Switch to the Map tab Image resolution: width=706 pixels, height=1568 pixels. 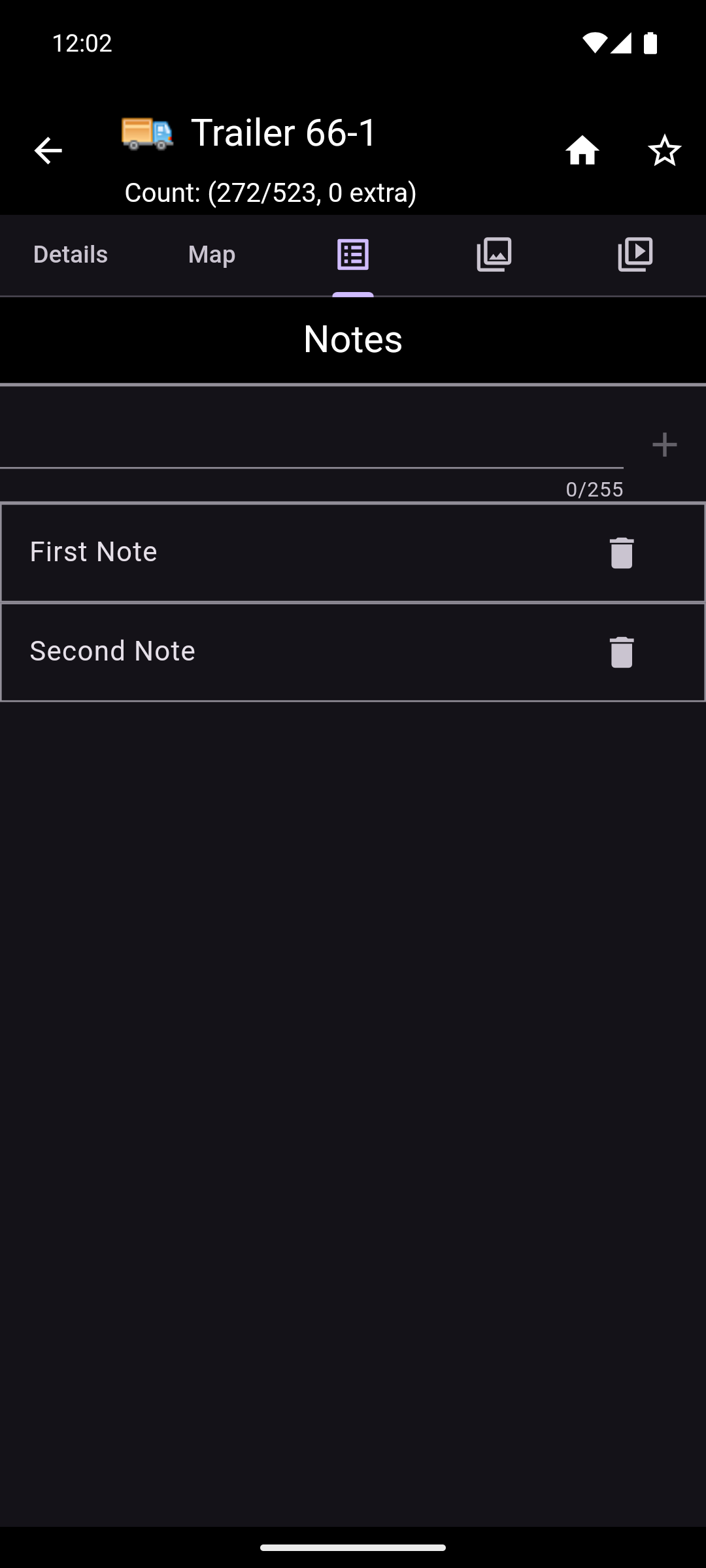(212, 255)
